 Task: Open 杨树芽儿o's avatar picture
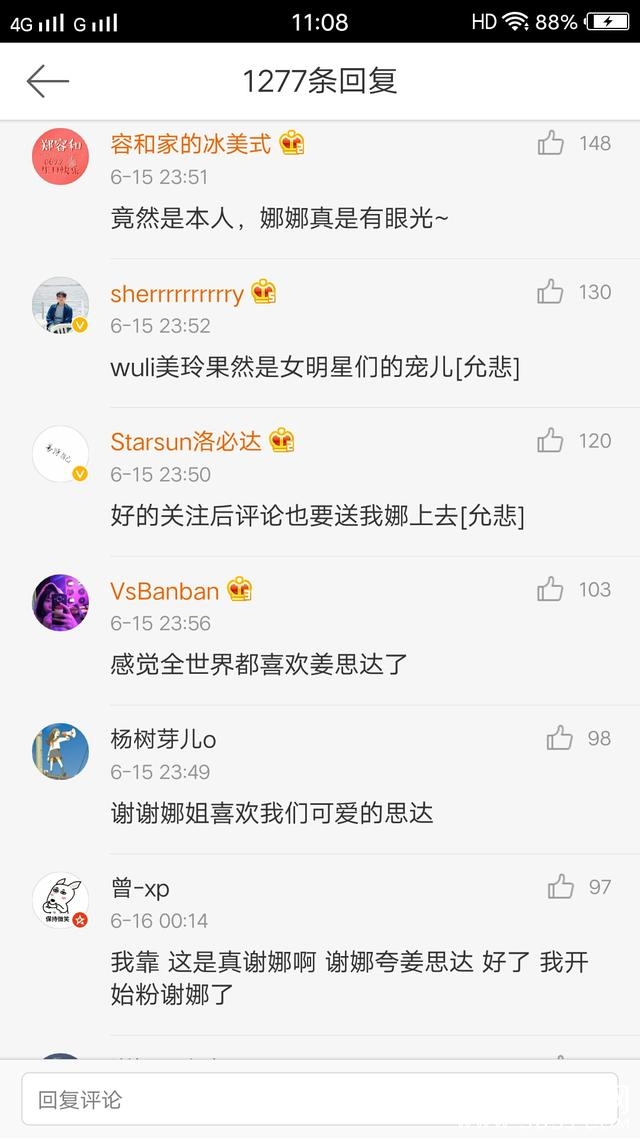(x=61, y=751)
